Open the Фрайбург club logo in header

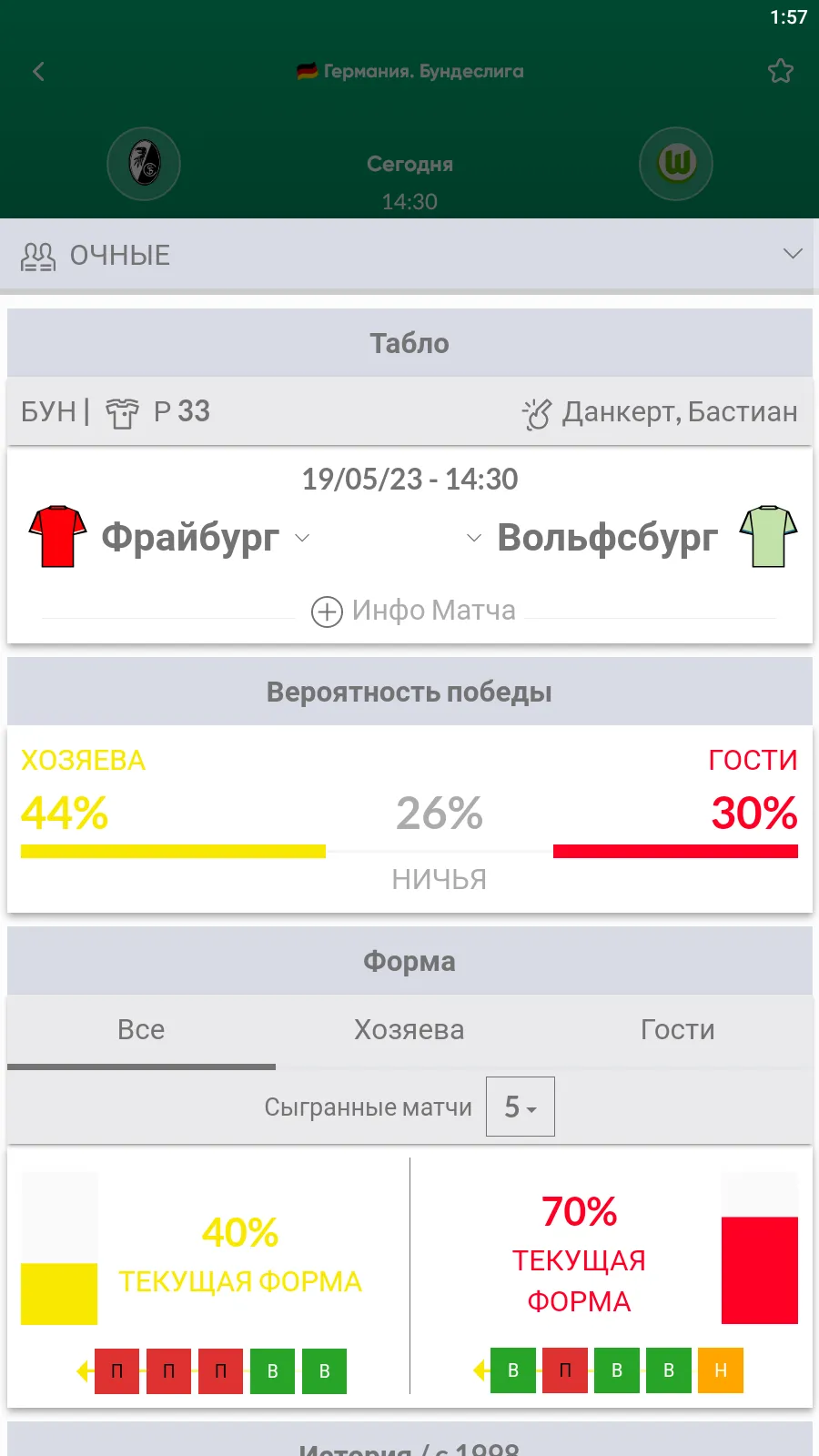coord(144,164)
